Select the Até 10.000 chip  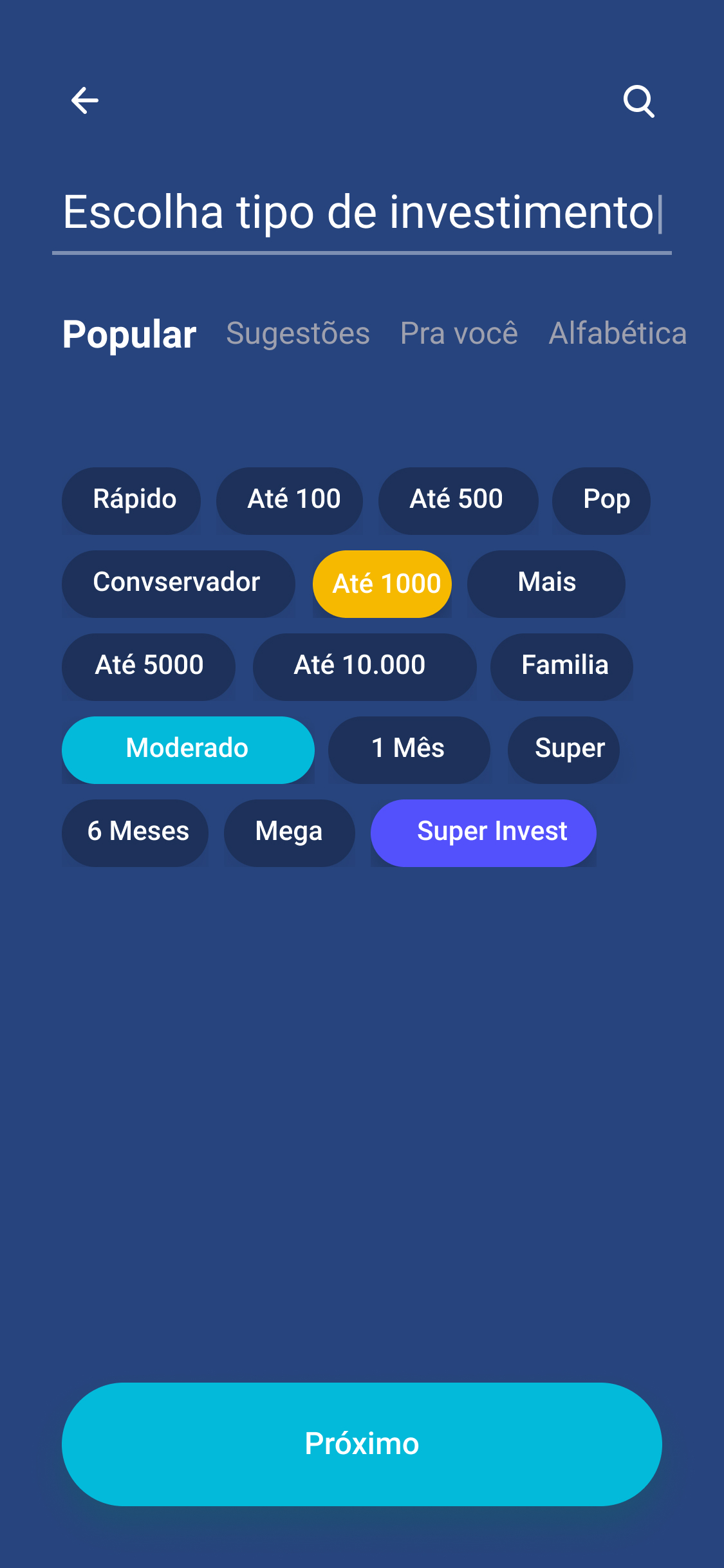point(364,666)
